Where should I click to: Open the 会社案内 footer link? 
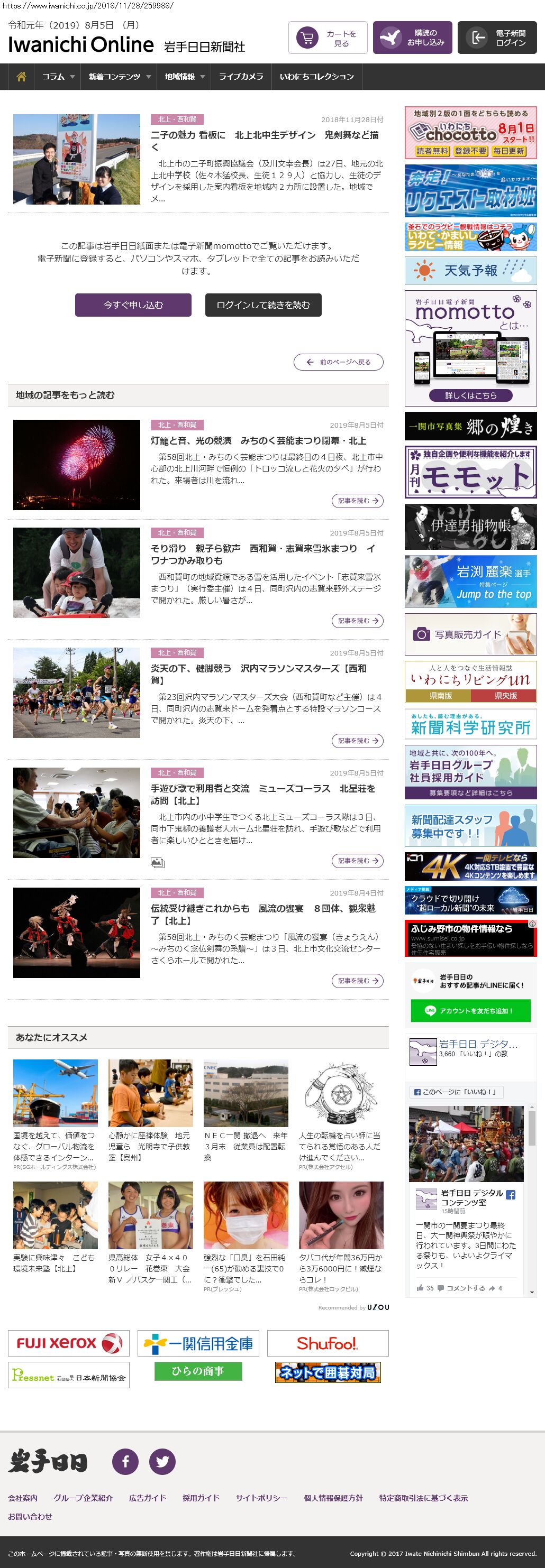click(23, 1498)
